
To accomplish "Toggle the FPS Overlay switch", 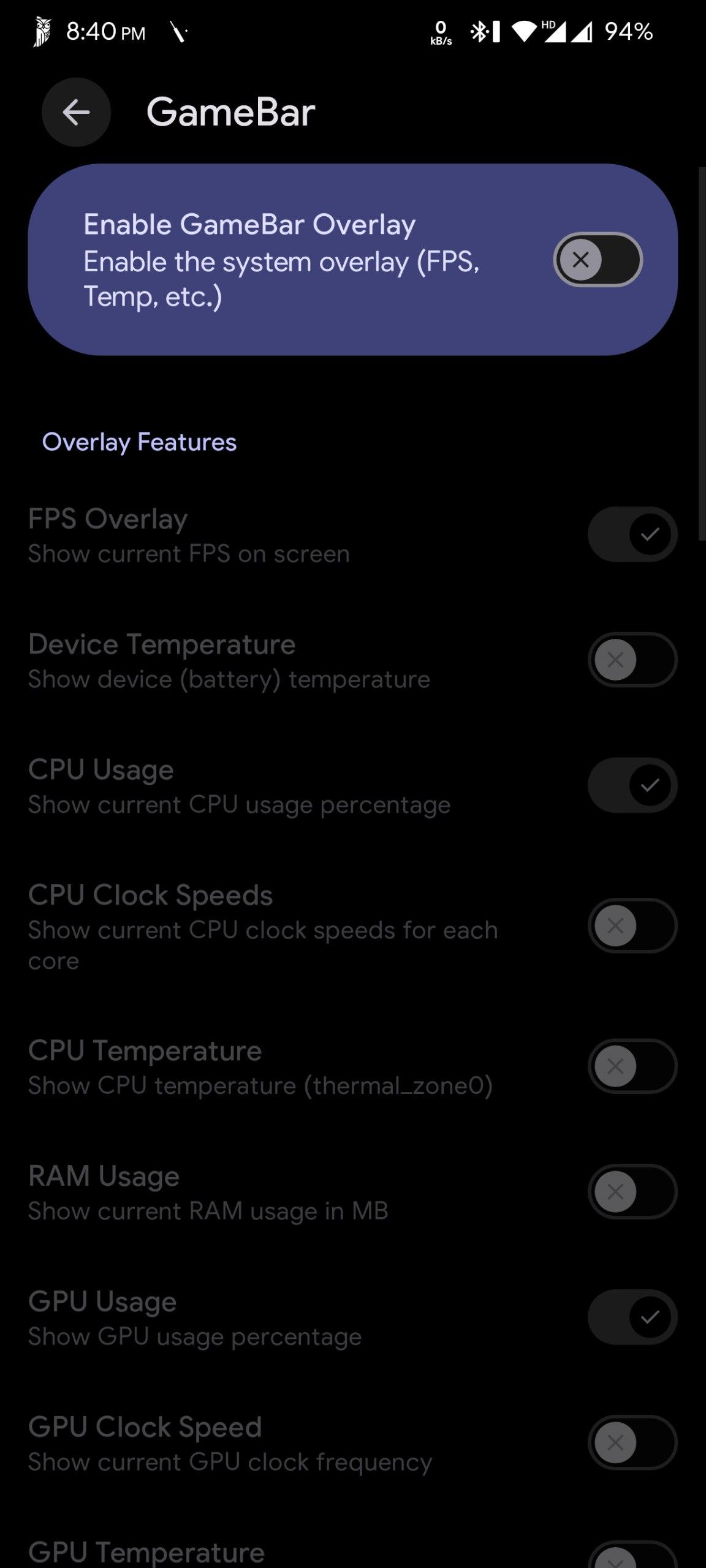I will (632, 534).
